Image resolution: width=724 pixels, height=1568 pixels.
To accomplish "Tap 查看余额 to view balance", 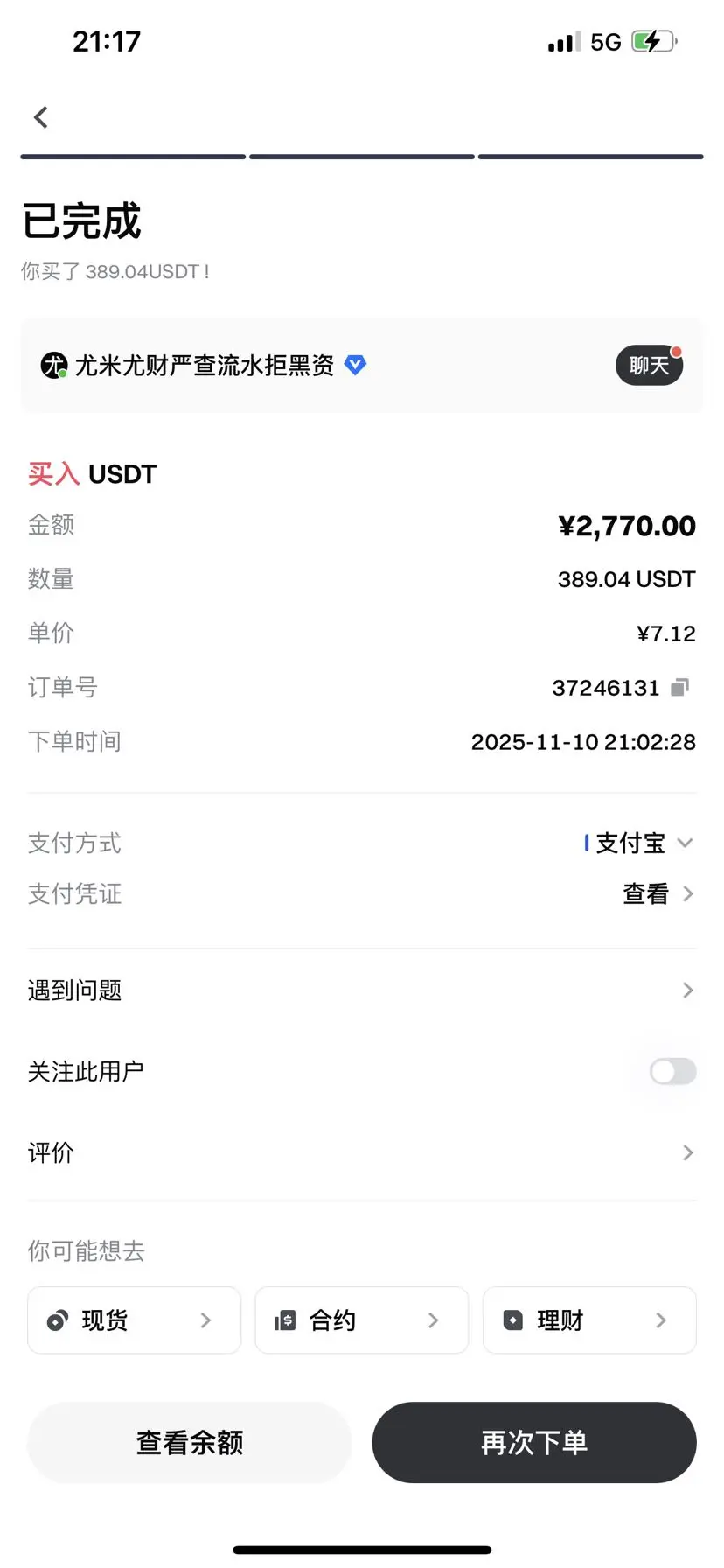I will [x=189, y=1442].
